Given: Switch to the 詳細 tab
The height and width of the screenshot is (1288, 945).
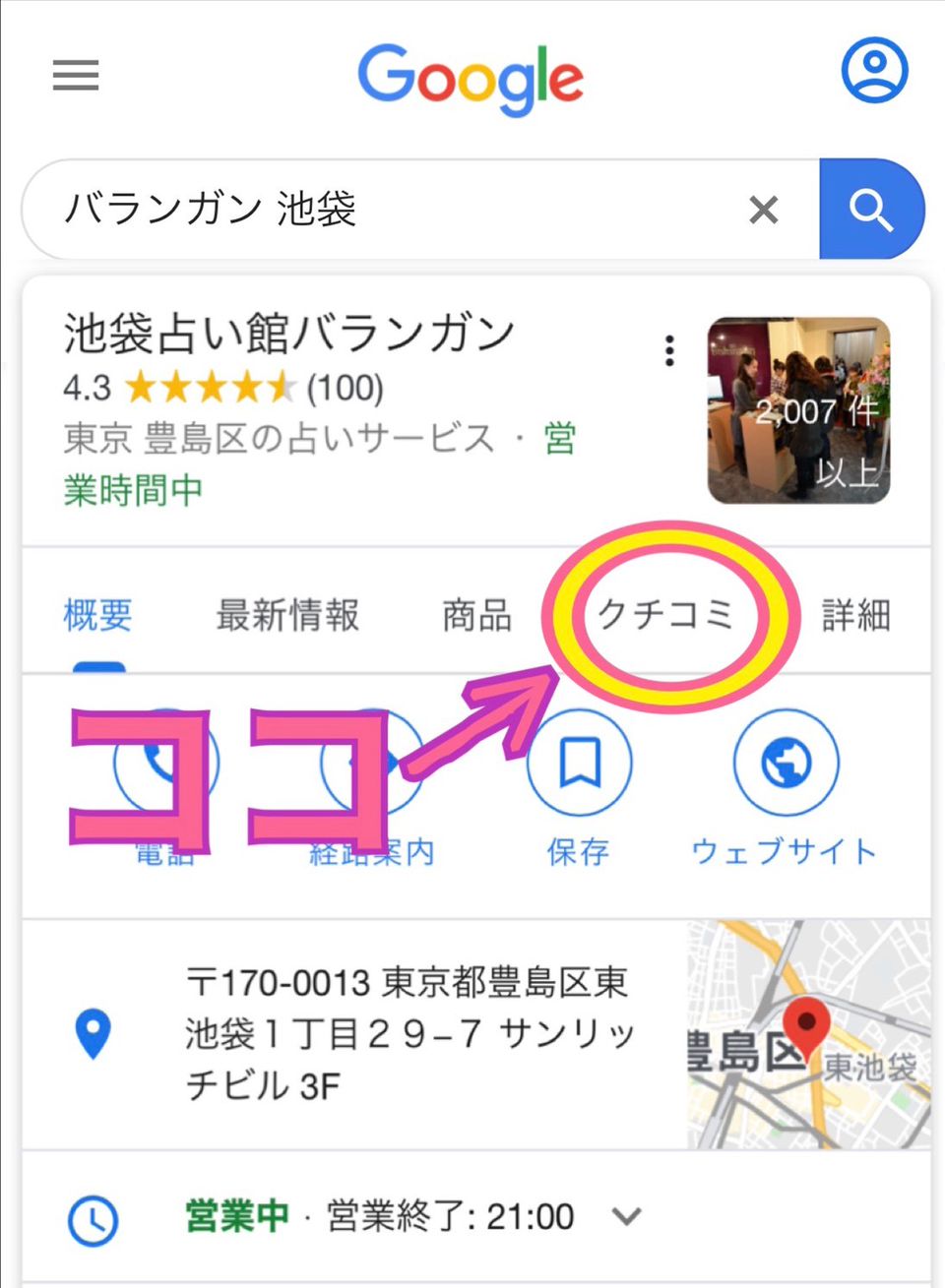Looking at the screenshot, I should point(856,616).
